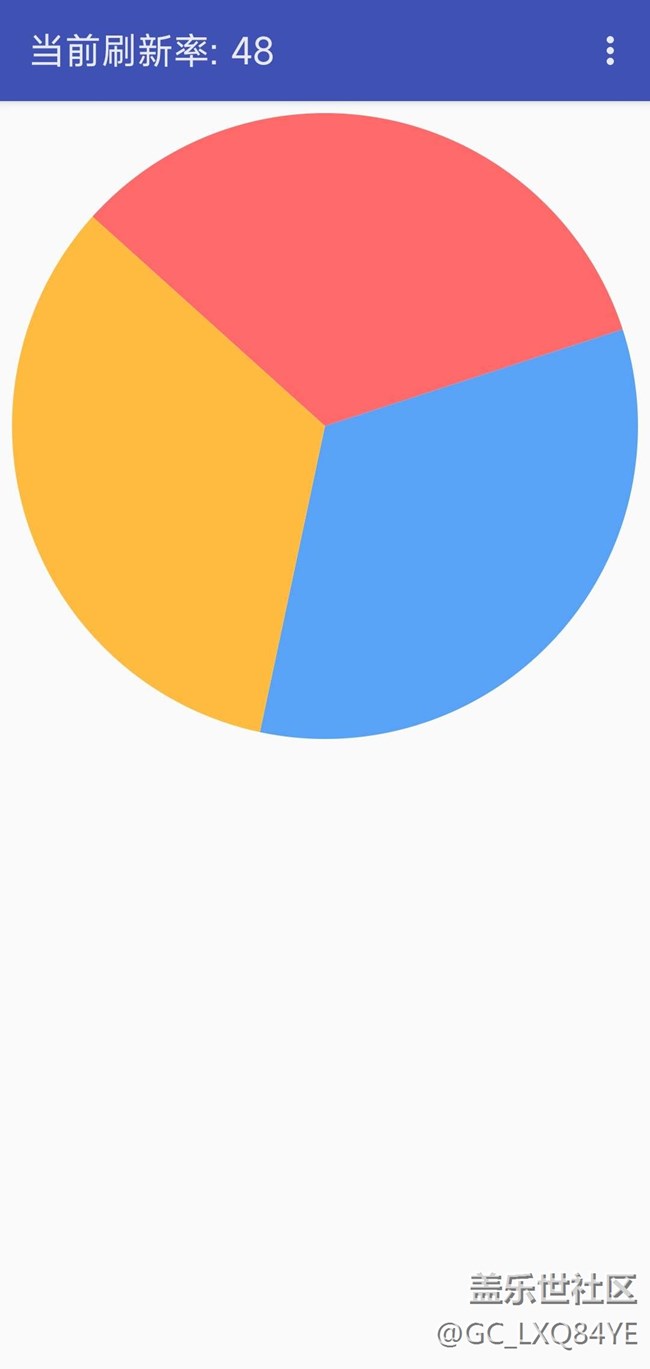Open the overflow menu in the app bar
This screenshot has height=1369, width=650.
[610, 51]
